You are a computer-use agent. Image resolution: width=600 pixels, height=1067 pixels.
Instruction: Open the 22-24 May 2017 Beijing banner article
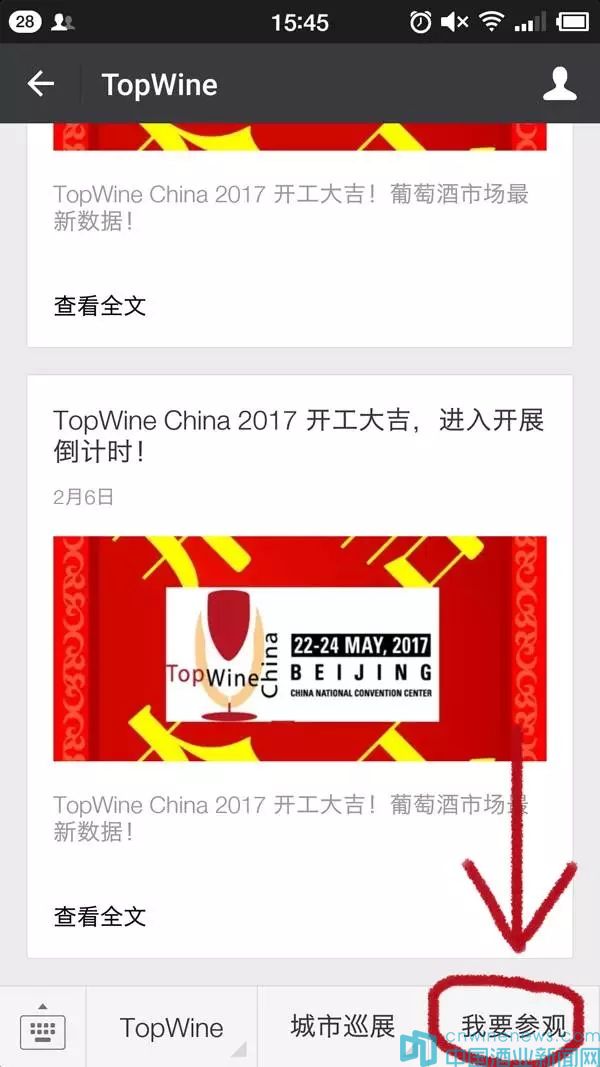pos(300,649)
